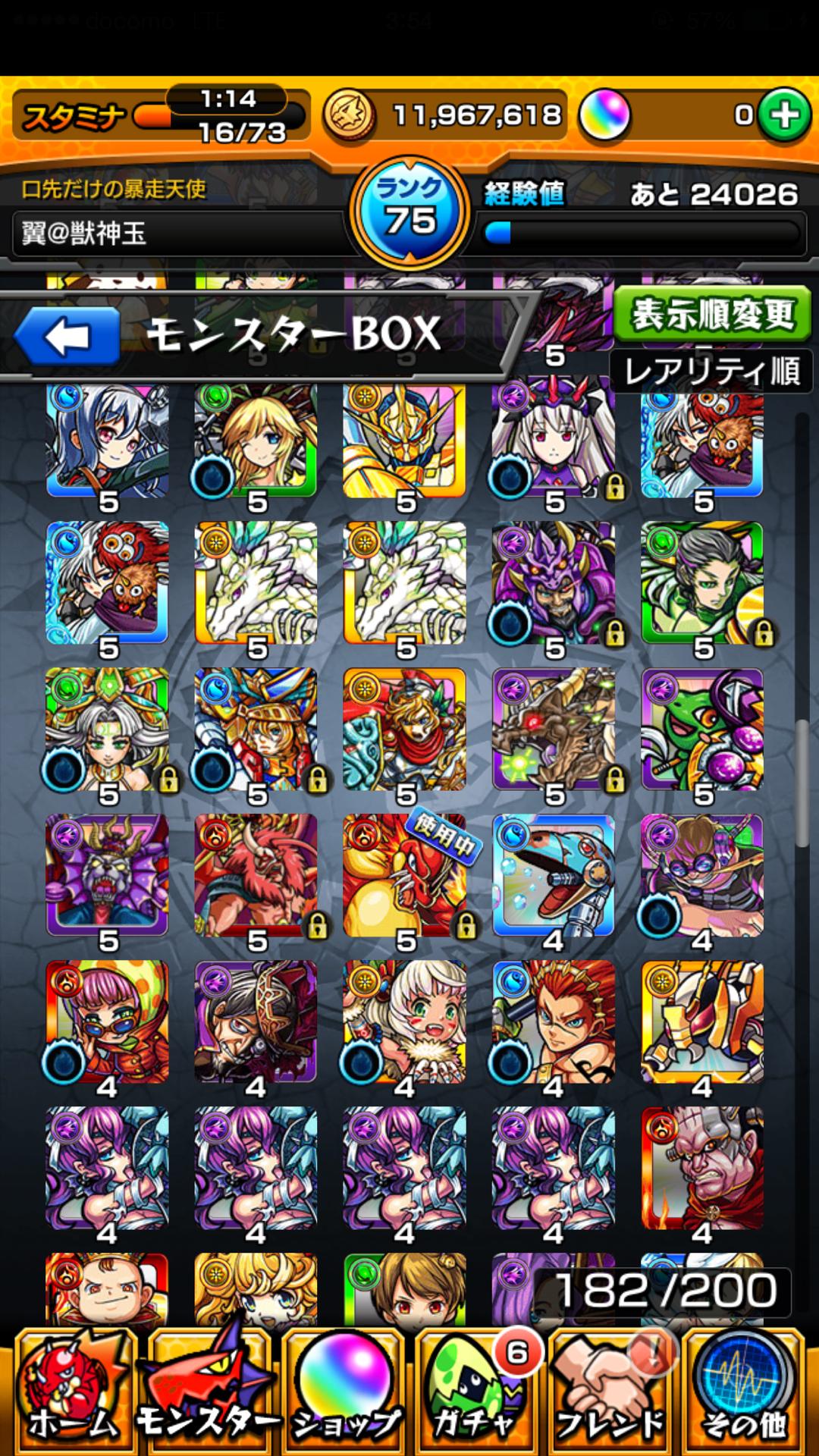Open the green frog monster tile
The image size is (819, 1456).
[x=702, y=730]
